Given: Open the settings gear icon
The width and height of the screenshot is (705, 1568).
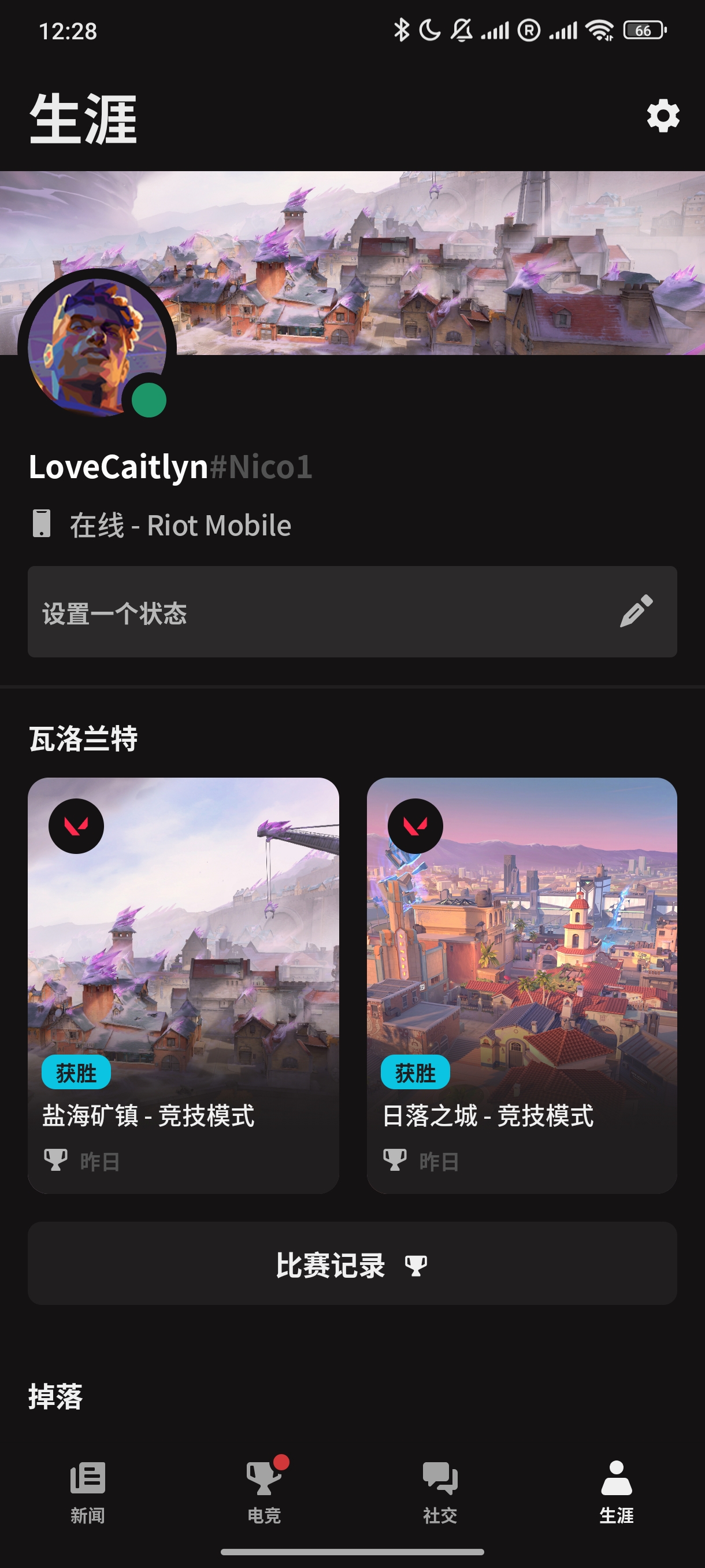Looking at the screenshot, I should 662,116.
